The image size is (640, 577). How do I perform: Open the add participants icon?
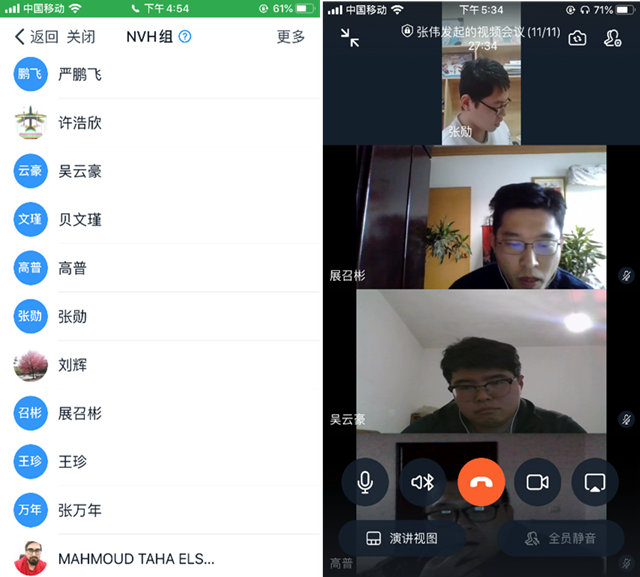tap(612, 38)
